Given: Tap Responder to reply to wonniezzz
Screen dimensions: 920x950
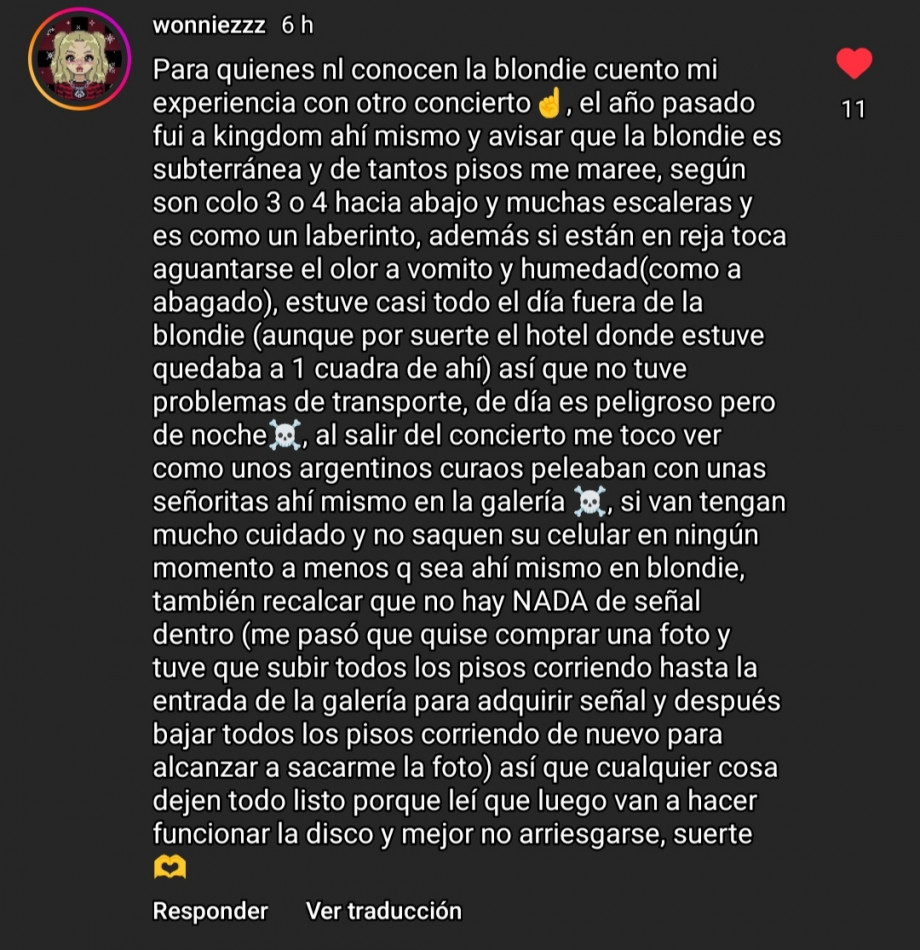Looking at the screenshot, I should (210, 911).
